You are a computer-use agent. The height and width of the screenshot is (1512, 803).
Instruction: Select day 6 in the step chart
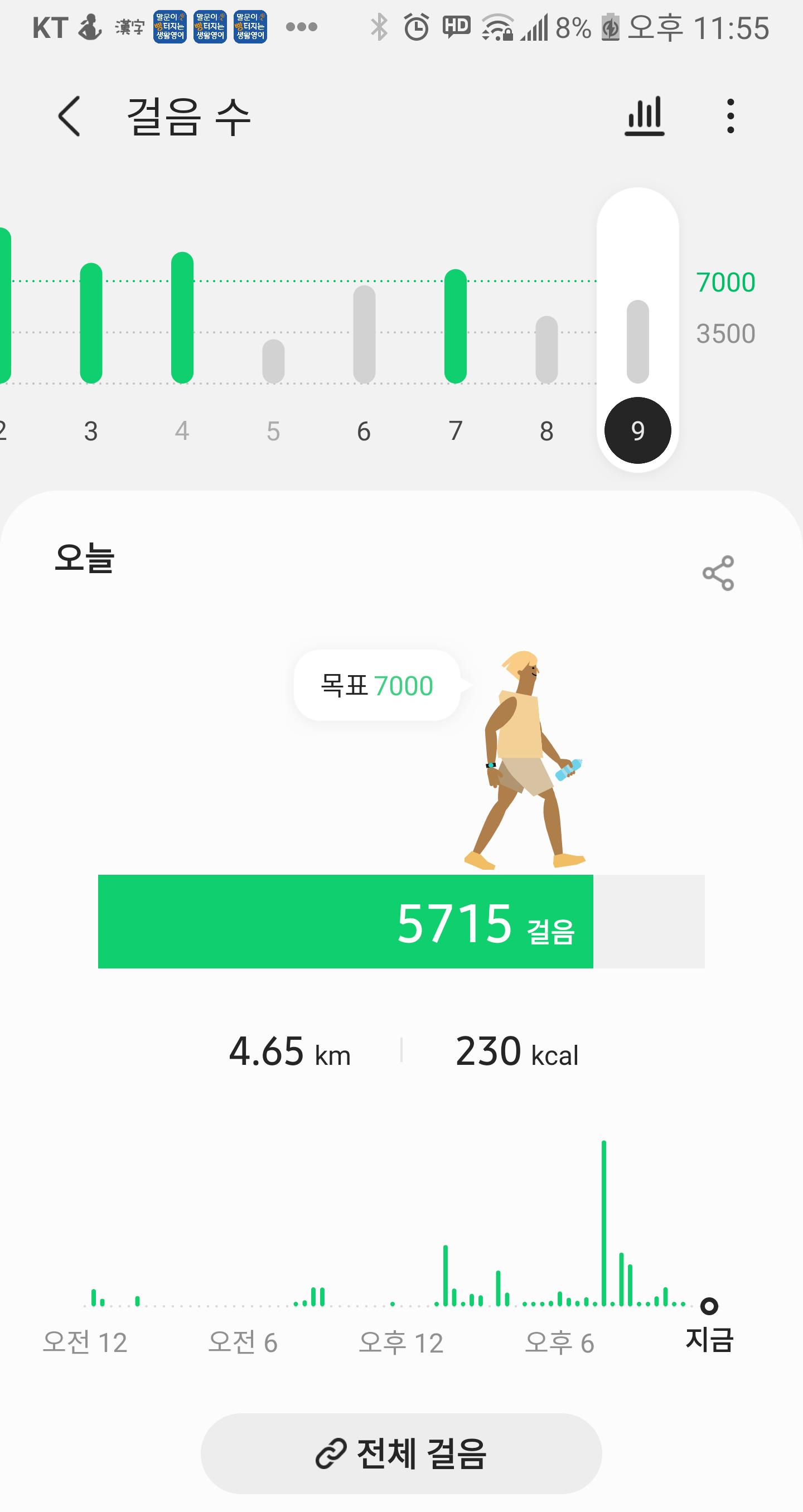point(364,335)
